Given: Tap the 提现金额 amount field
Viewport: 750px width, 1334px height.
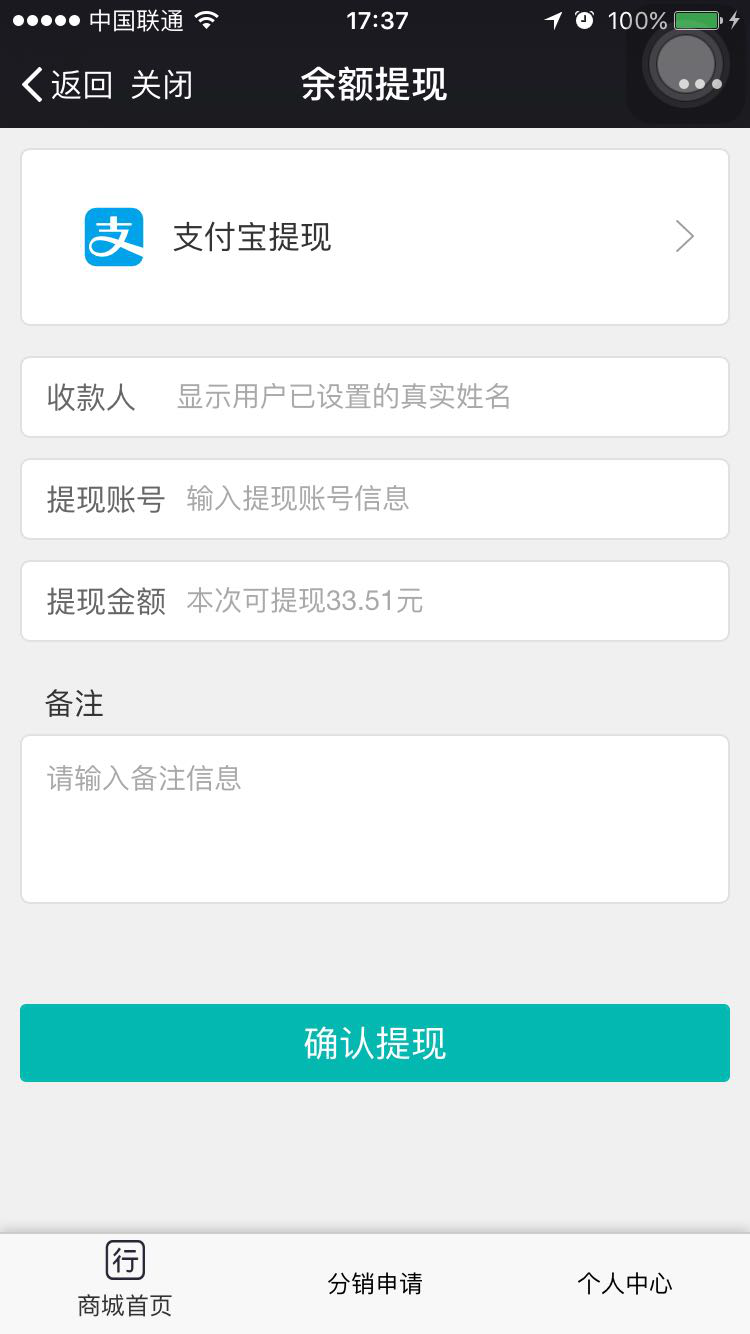Looking at the screenshot, I should [x=450, y=601].
